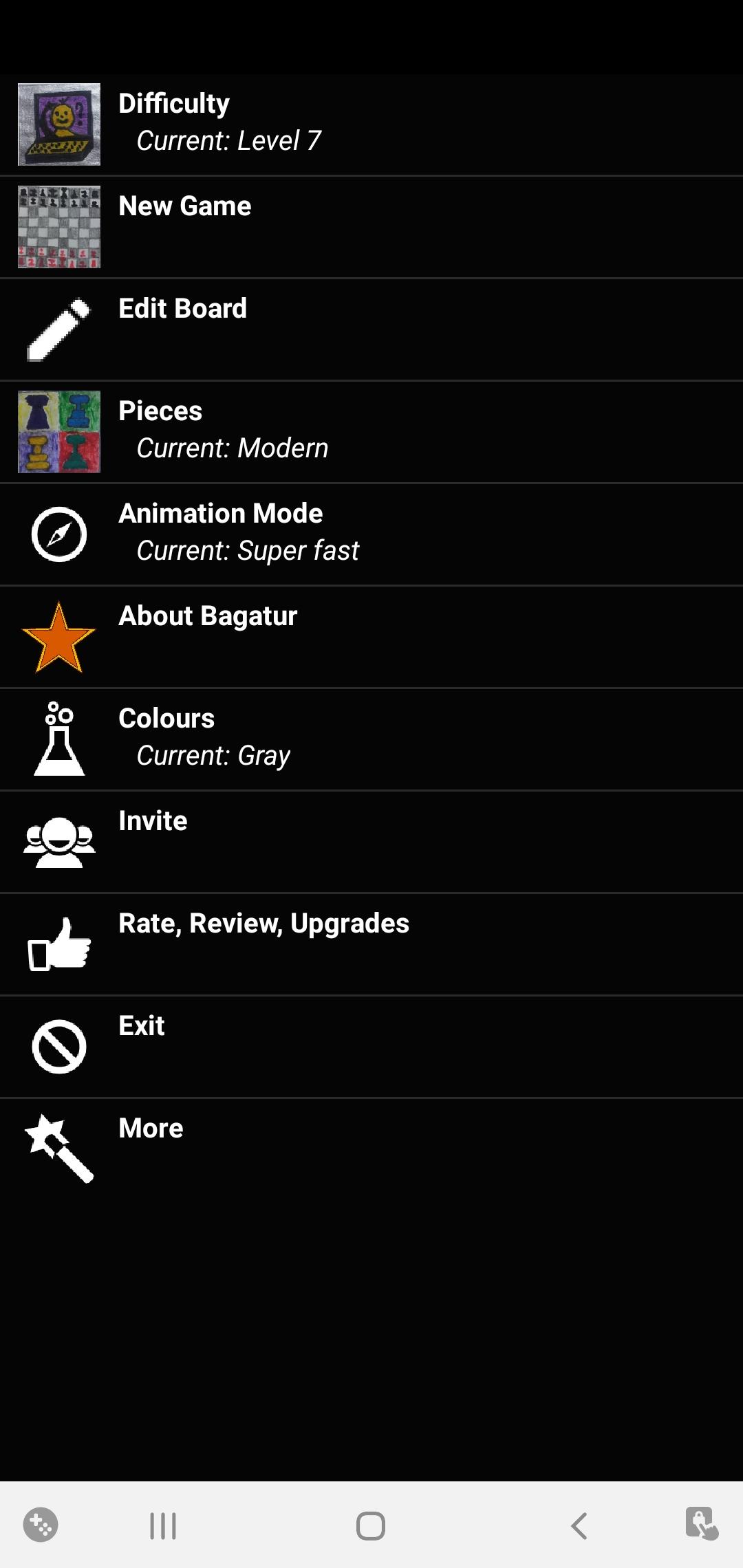The width and height of the screenshot is (743, 1568).
Task: View About Bagatur info
Action: pos(371,637)
